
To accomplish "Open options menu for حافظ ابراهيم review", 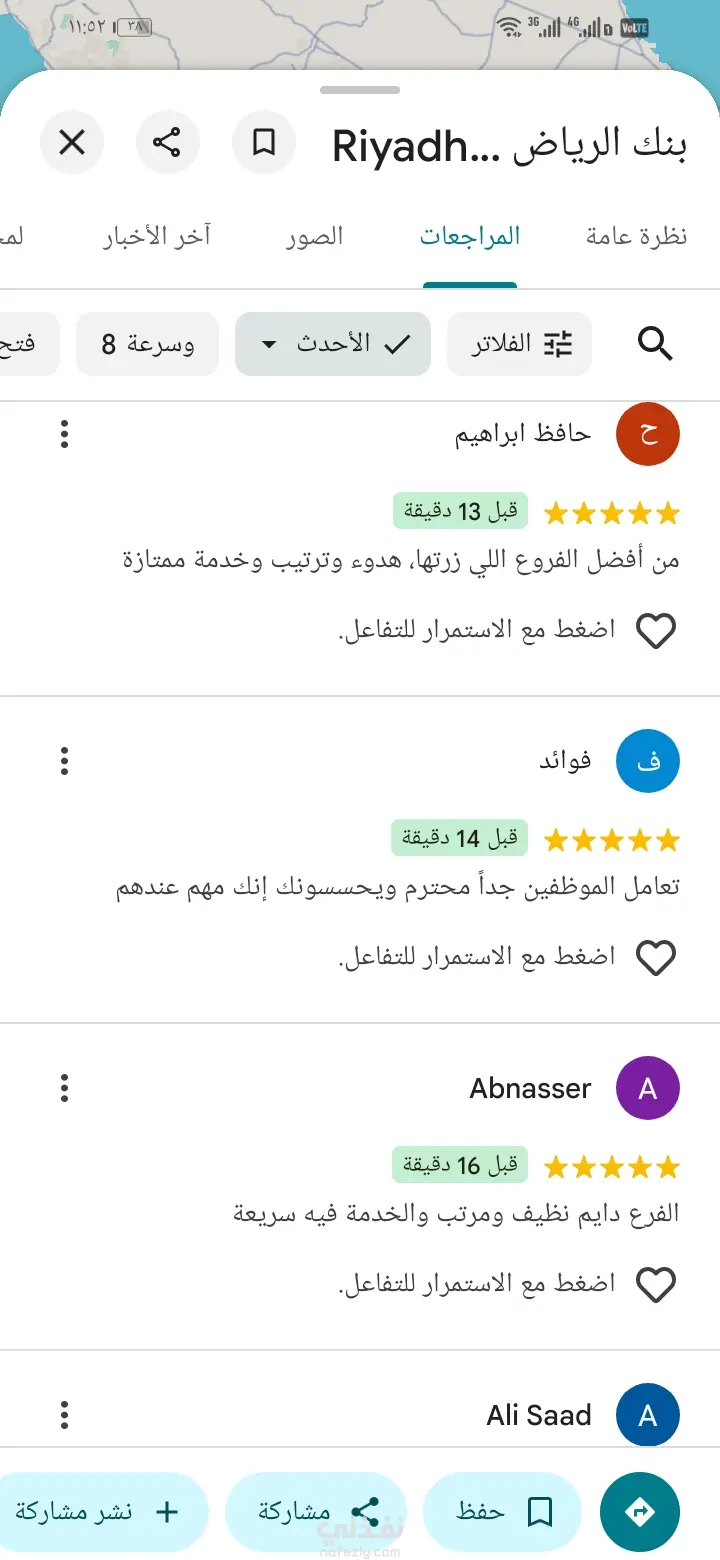I will [x=64, y=434].
